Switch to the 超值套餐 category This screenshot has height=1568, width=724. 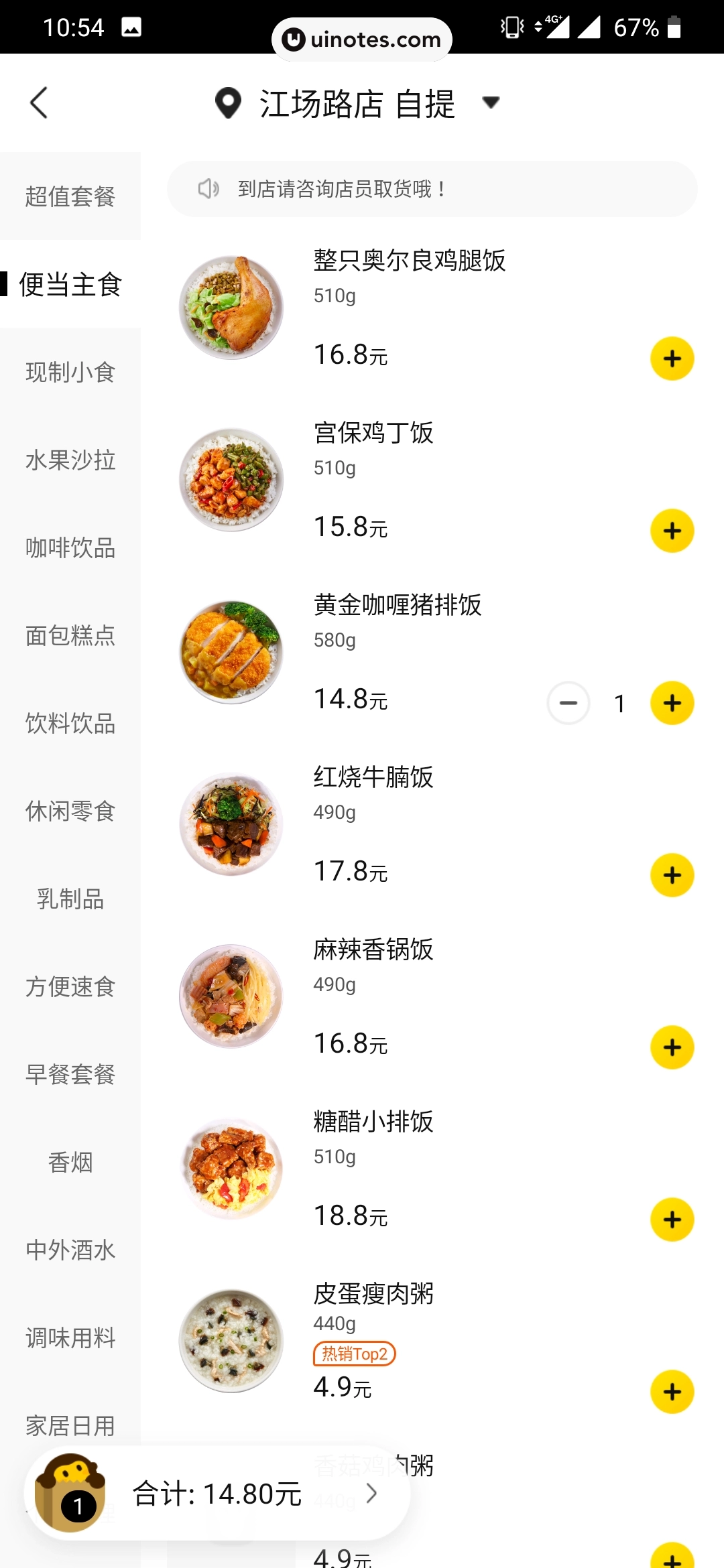(x=70, y=196)
